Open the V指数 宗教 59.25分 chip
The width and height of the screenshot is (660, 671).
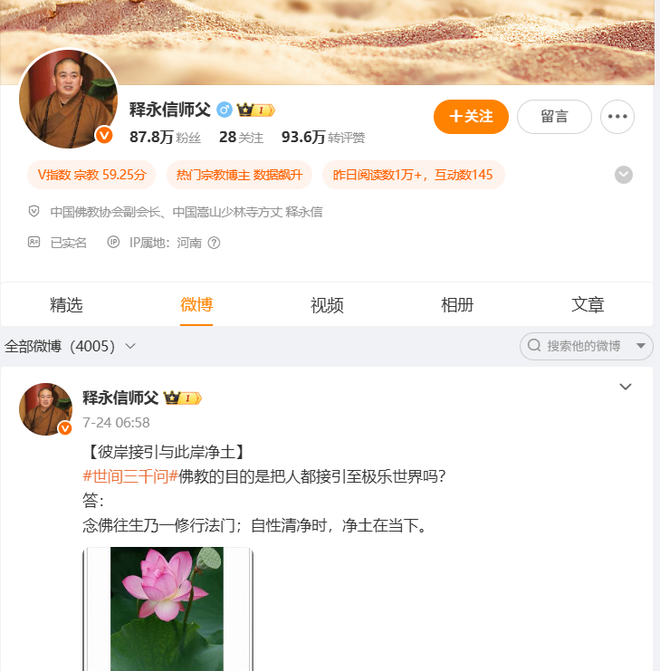click(x=91, y=175)
